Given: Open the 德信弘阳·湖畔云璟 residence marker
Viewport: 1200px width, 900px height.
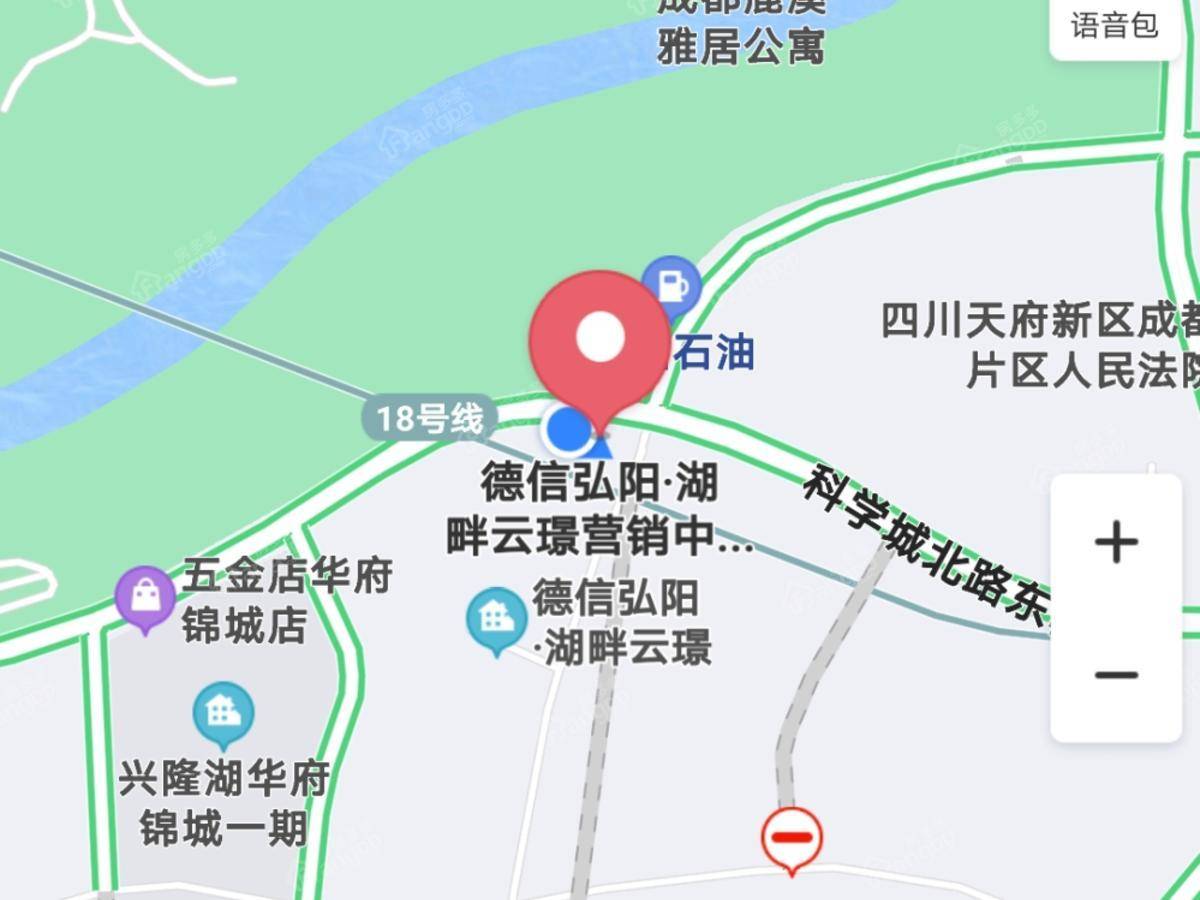Looking at the screenshot, I should [x=497, y=619].
